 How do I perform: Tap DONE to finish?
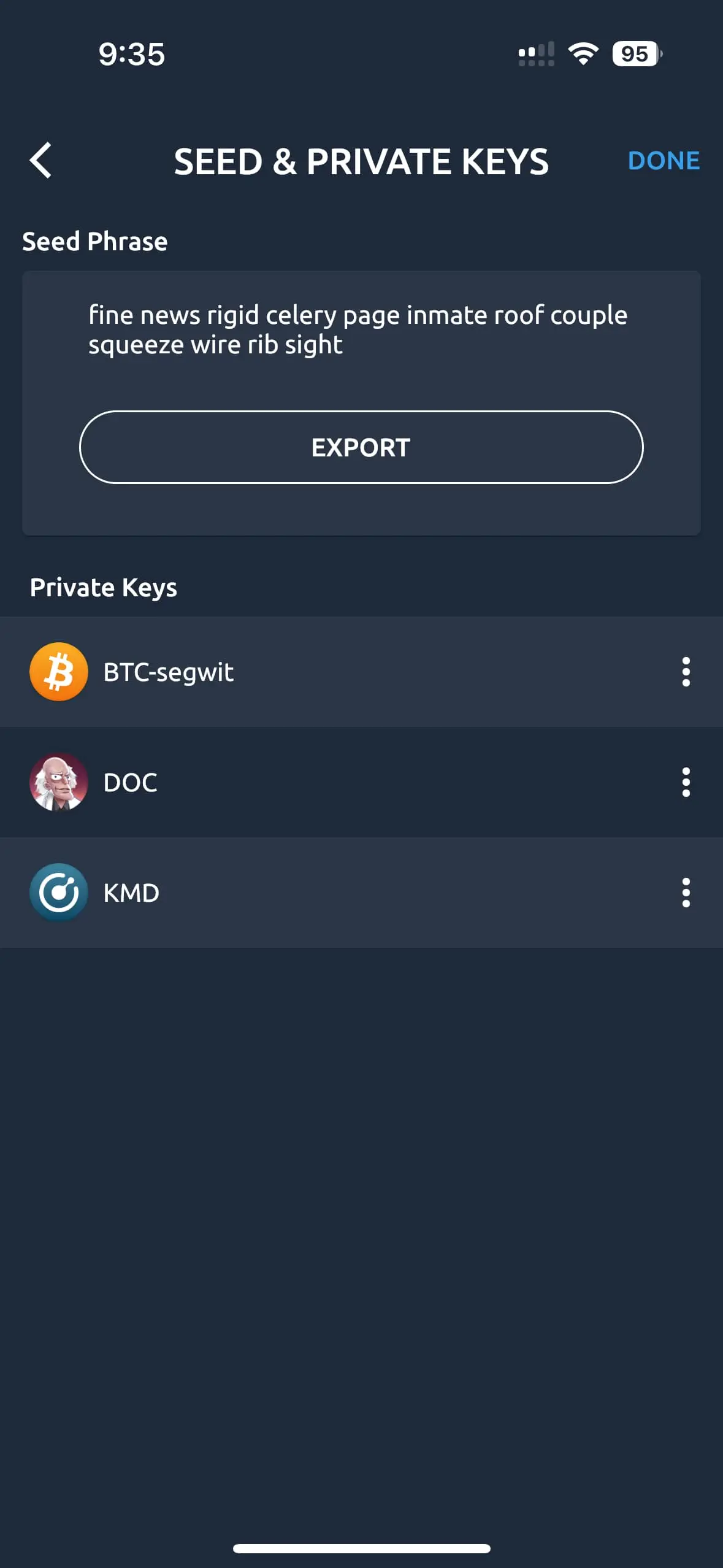[x=664, y=161]
